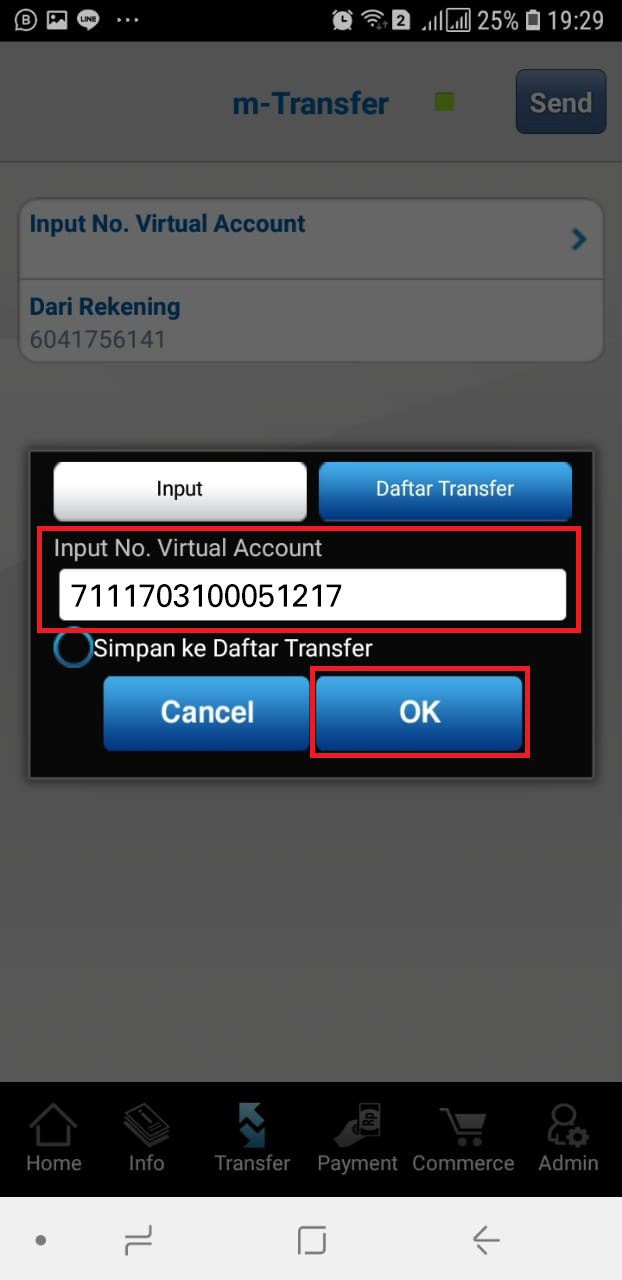Tap the OK button in the dialog
The width and height of the screenshot is (622, 1280).
420,712
